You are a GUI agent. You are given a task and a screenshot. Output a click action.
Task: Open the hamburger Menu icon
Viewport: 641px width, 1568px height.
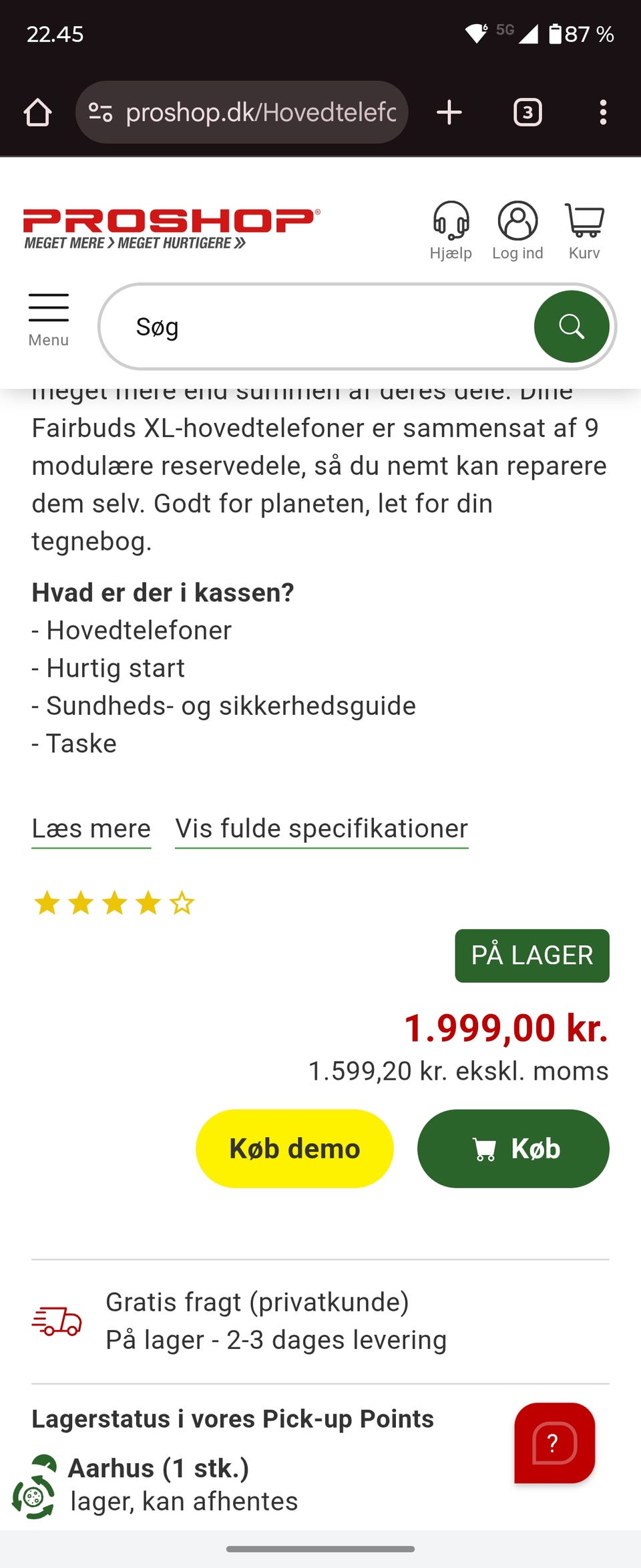[x=48, y=309]
